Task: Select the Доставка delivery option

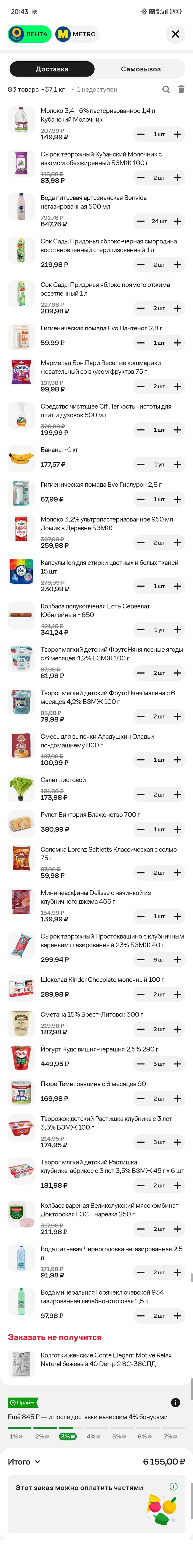Action: pos(52,69)
